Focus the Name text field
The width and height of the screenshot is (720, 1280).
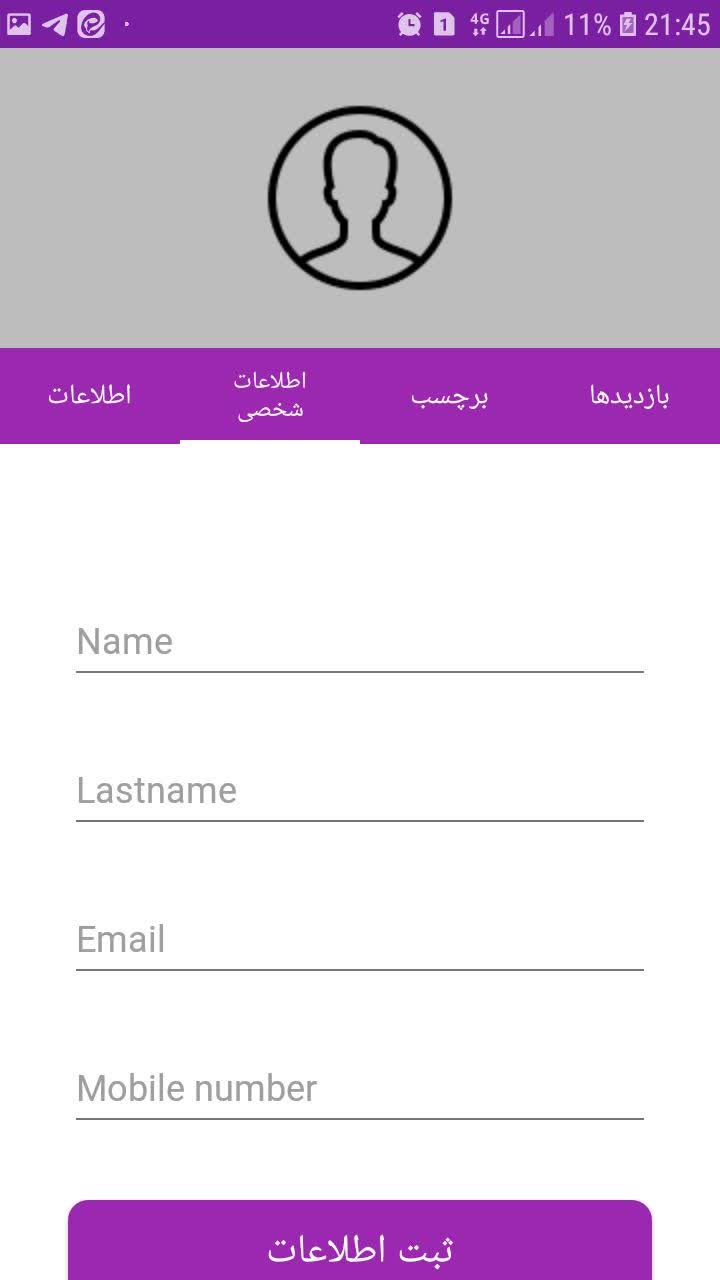coord(360,642)
